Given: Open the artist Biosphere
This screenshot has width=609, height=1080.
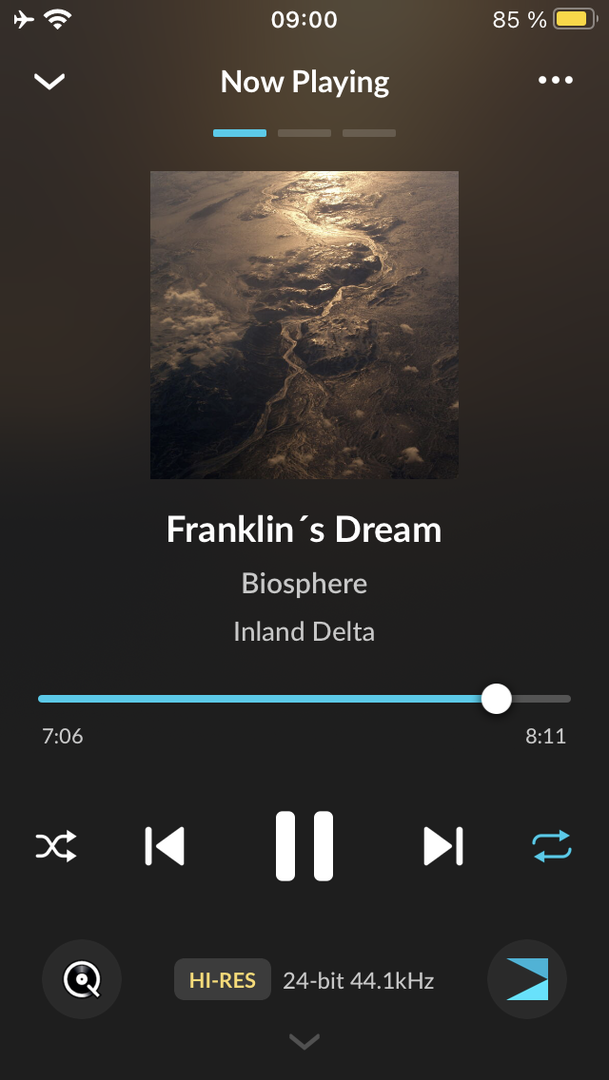Looking at the screenshot, I should (x=304, y=583).
